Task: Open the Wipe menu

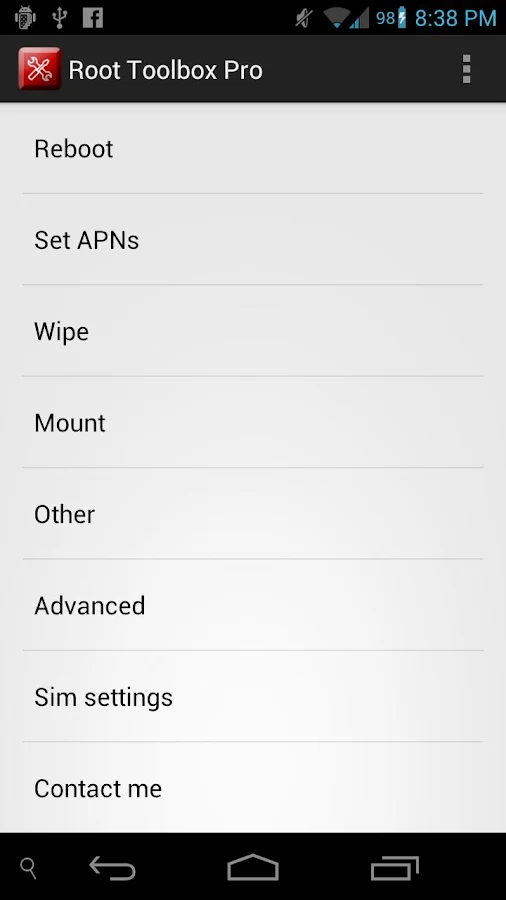Action: point(253,331)
